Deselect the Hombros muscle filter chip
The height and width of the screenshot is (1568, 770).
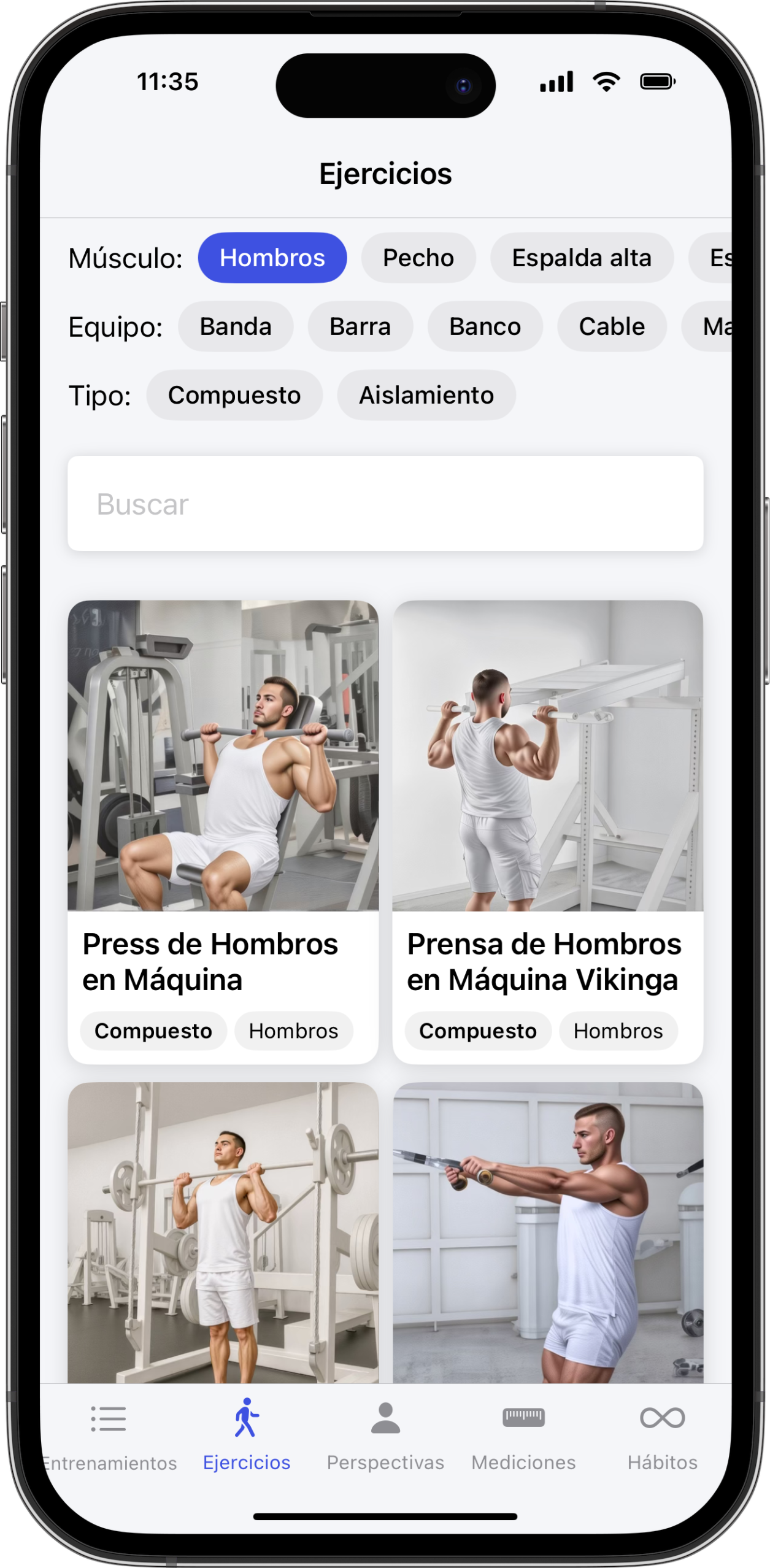coord(272,258)
